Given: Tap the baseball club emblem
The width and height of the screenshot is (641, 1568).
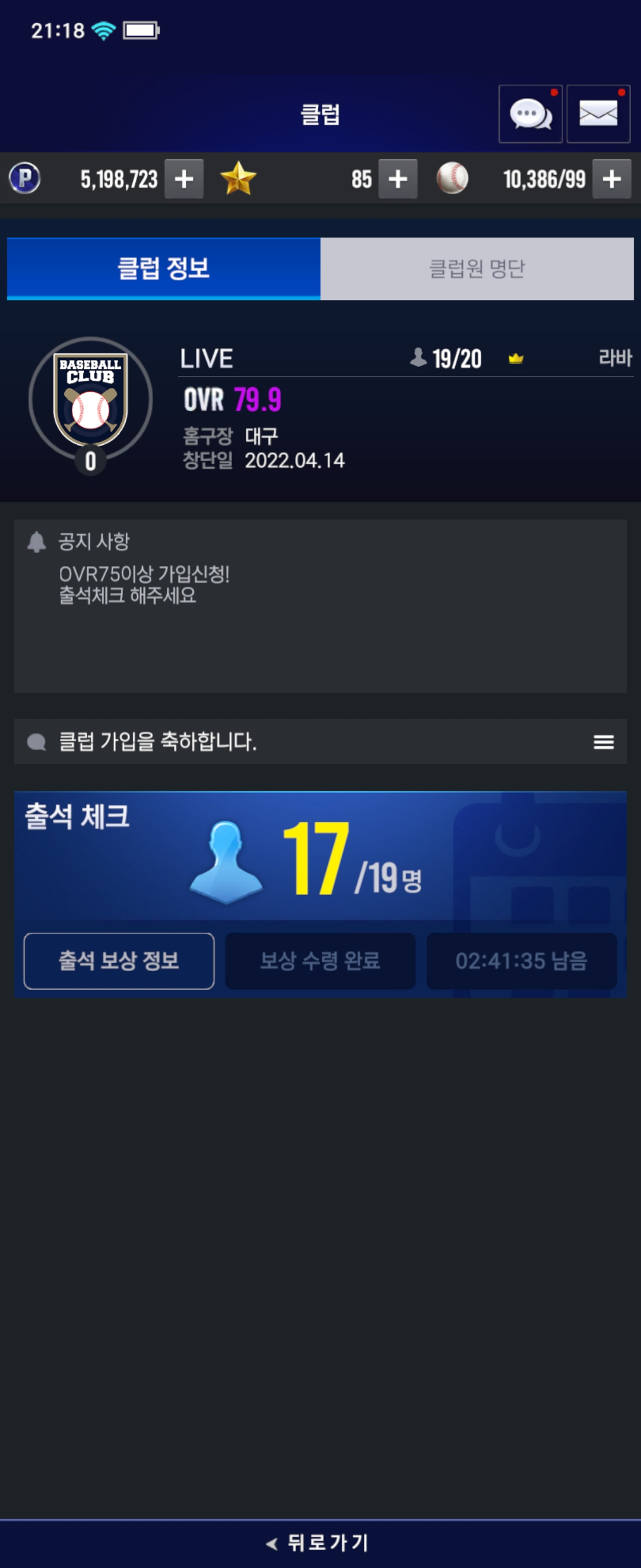Looking at the screenshot, I should pyautogui.click(x=91, y=400).
